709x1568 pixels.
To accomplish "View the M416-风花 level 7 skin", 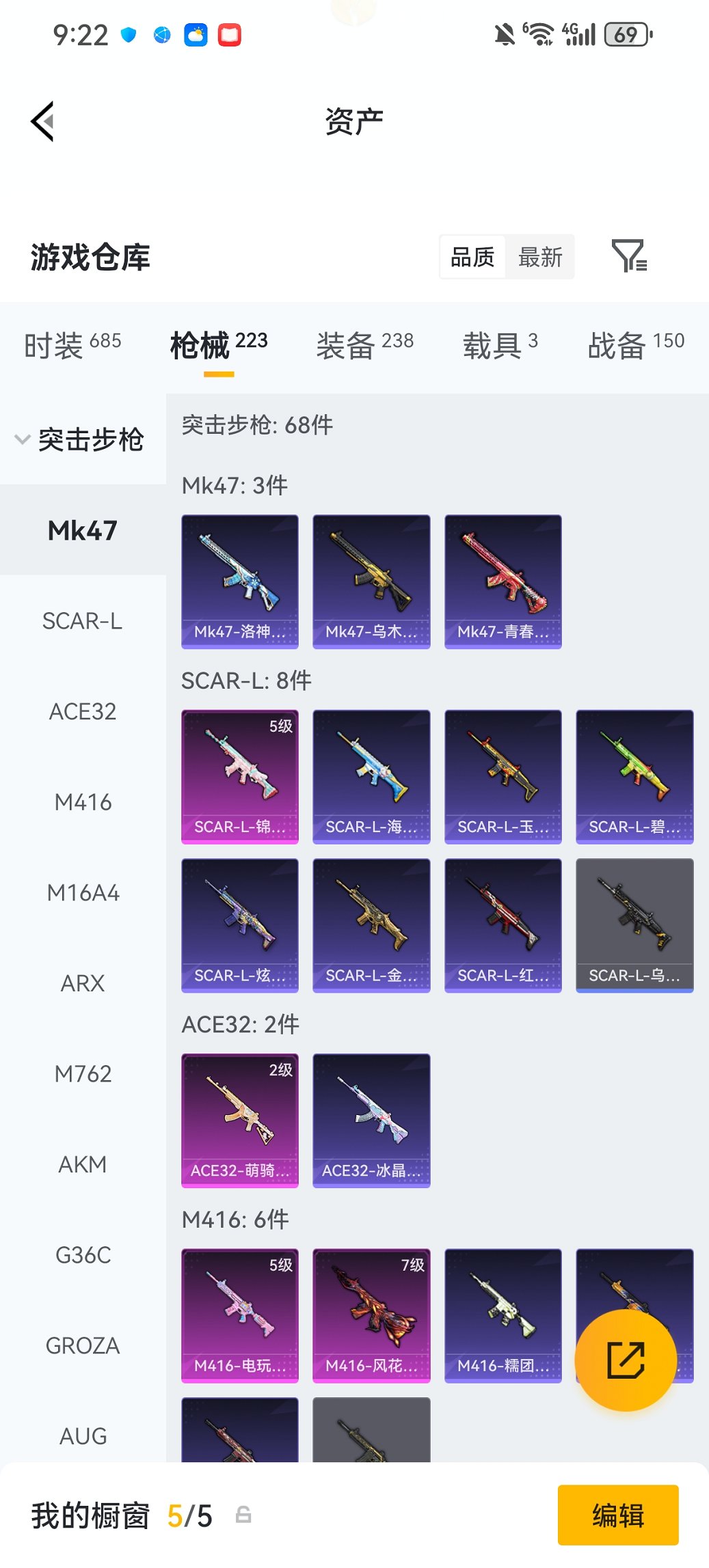I will pyautogui.click(x=371, y=1315).
